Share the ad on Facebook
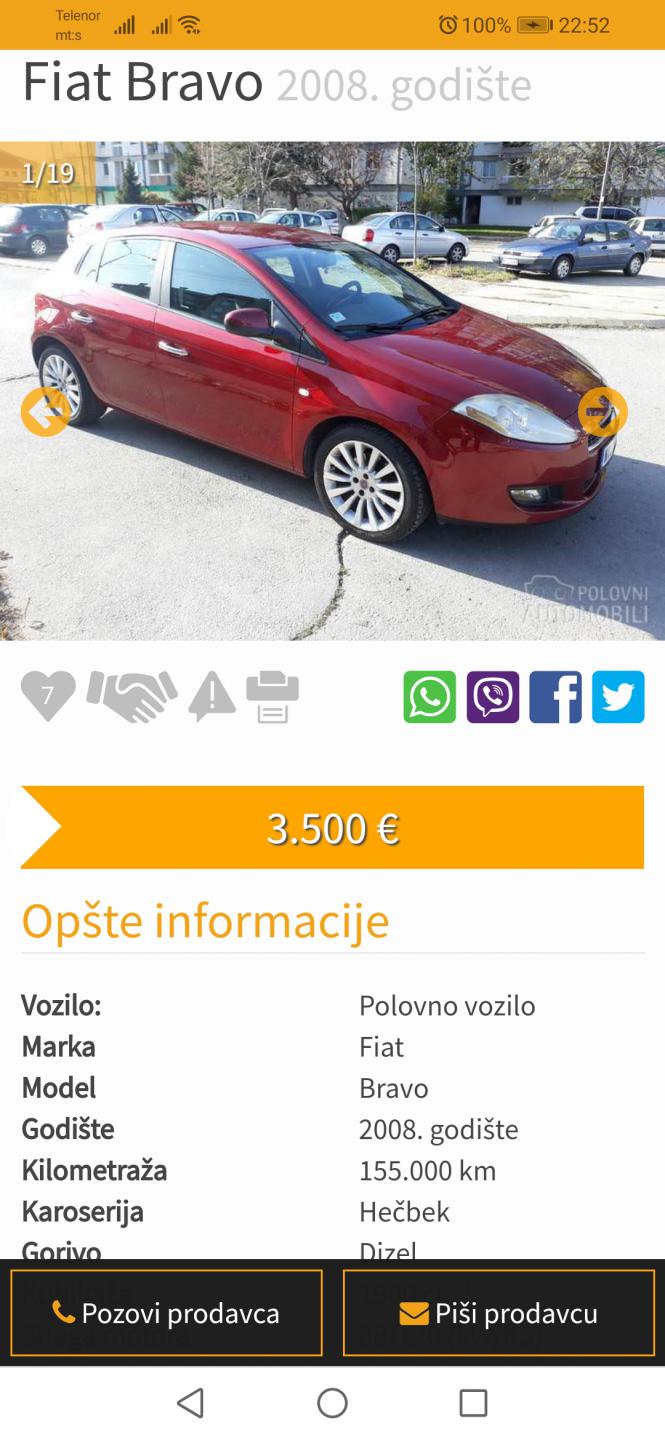This screenshot has height=1440, width=665. (555, 697)
